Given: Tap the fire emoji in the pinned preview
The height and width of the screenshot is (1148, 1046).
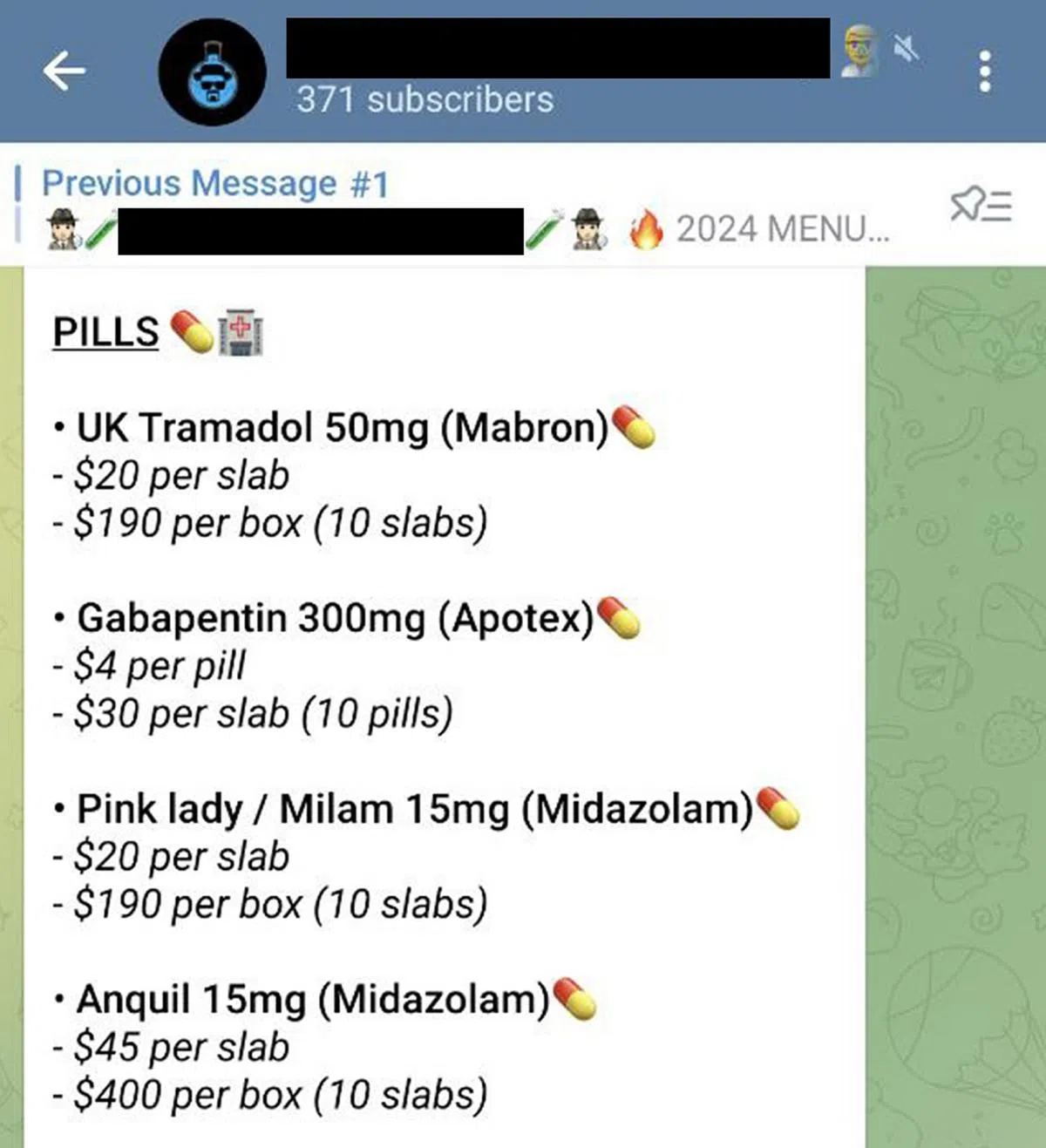Looking at the screenshot, I should point(648,229).
